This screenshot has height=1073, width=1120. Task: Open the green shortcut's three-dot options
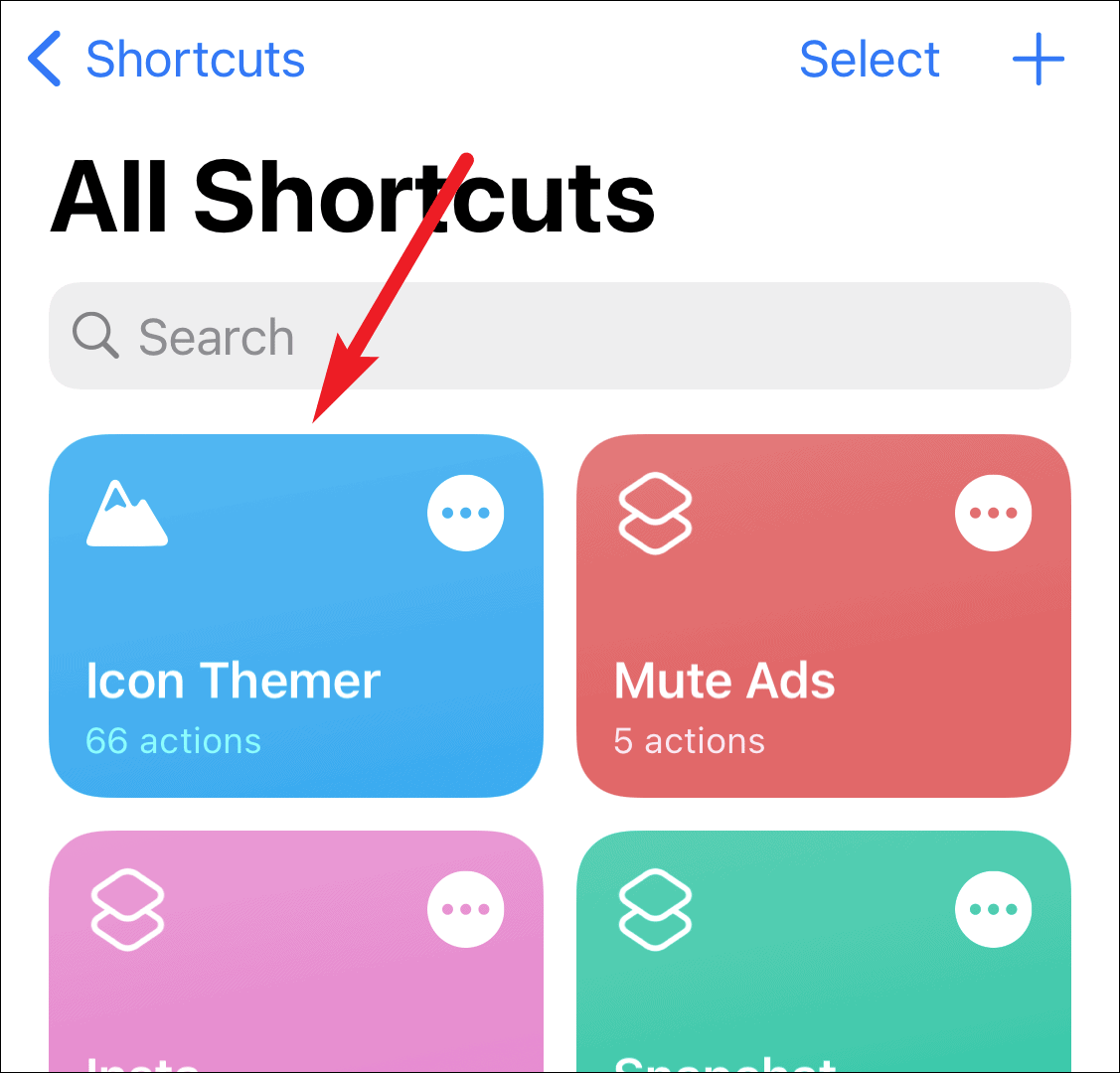point(994,909)
